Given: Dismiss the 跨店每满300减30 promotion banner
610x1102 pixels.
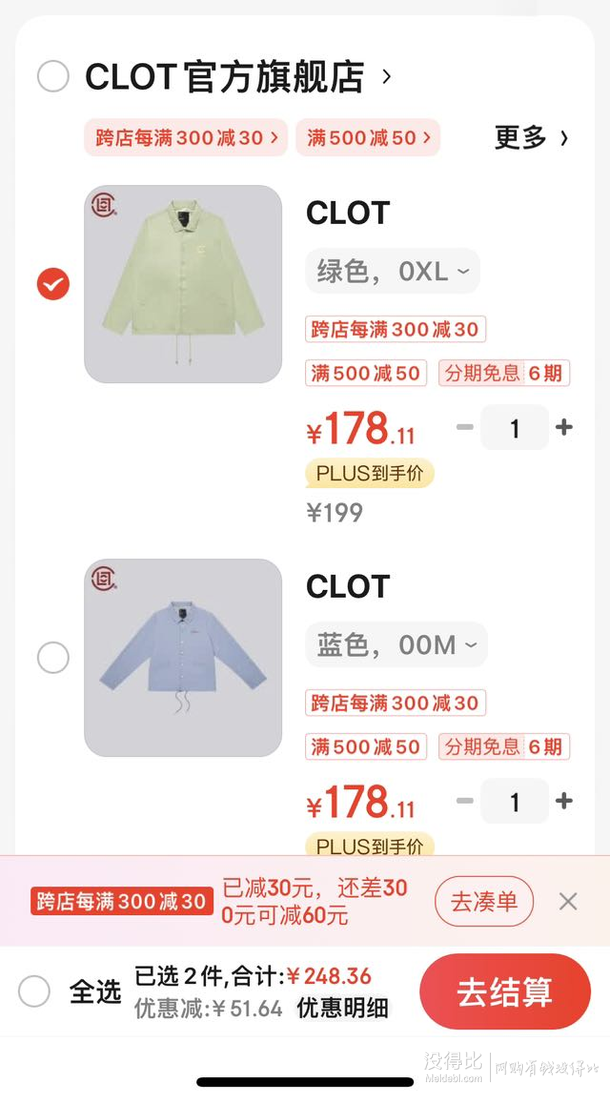Looking at the screenshot, I should point(568,902).
